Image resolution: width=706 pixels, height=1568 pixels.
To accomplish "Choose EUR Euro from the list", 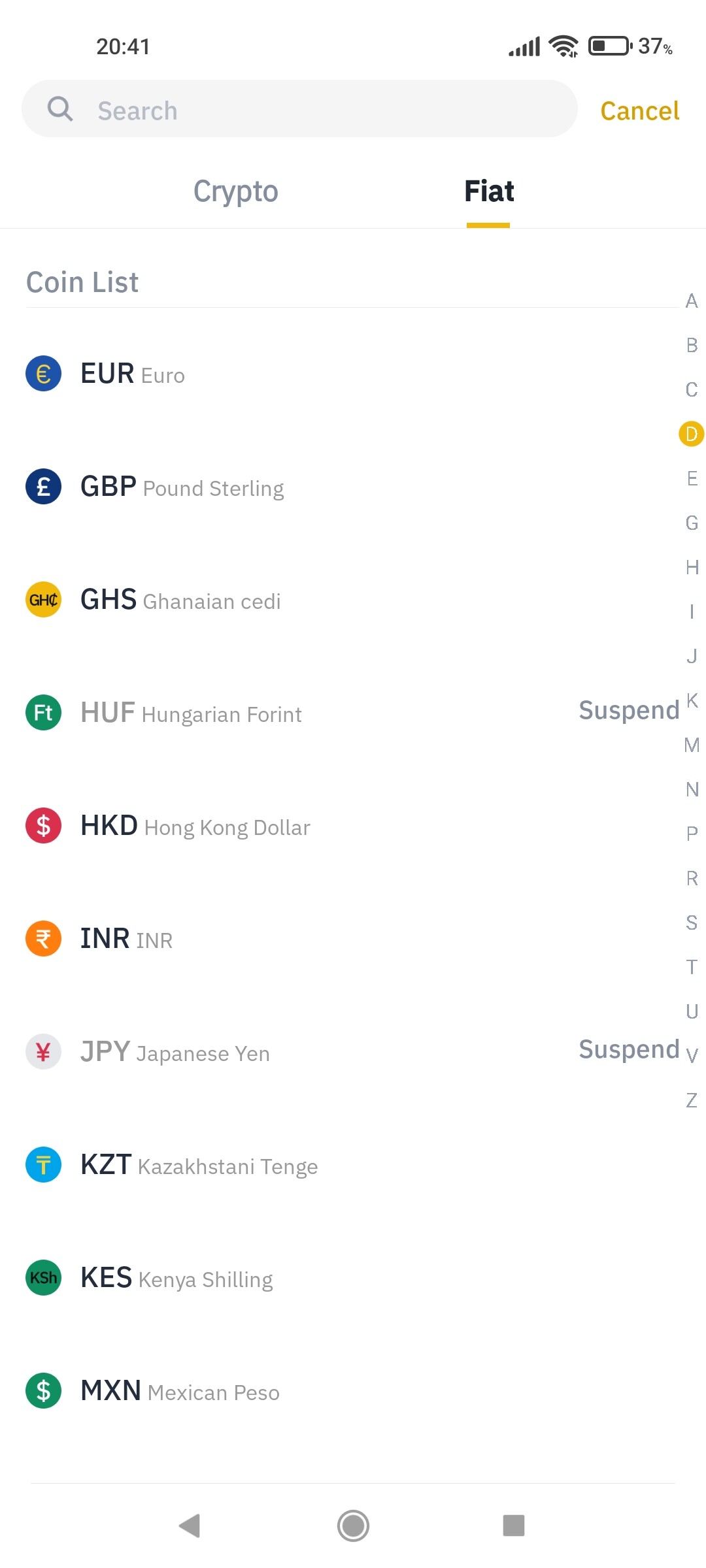I will point(132,374).
